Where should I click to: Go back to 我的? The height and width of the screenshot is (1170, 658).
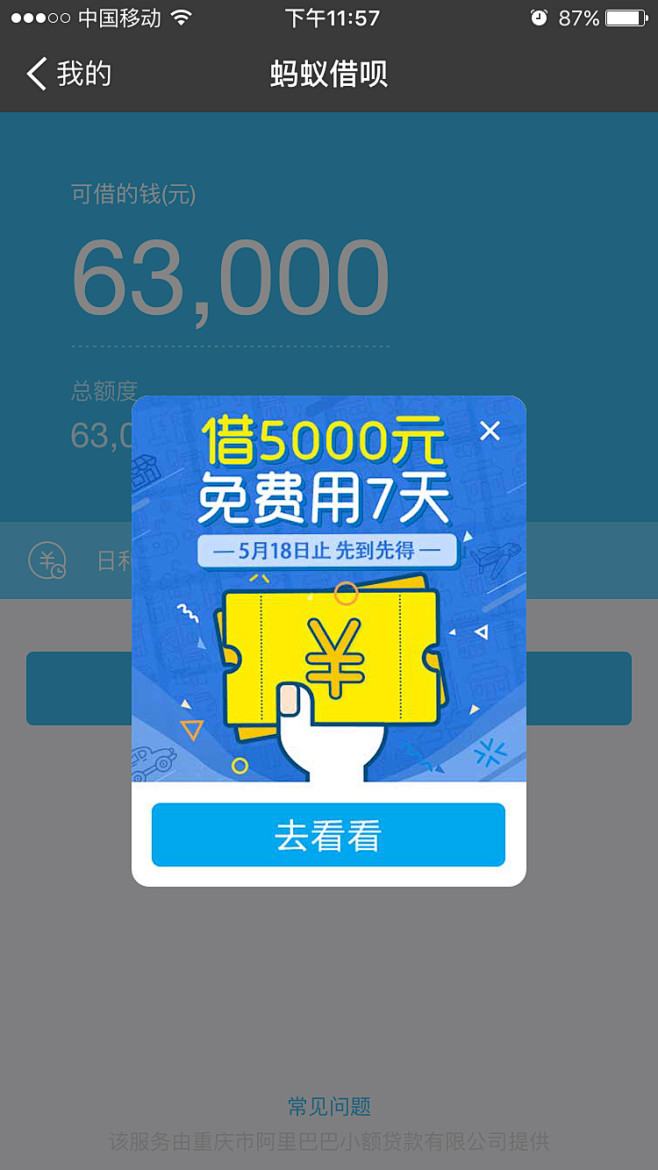(x=69, y=75)
